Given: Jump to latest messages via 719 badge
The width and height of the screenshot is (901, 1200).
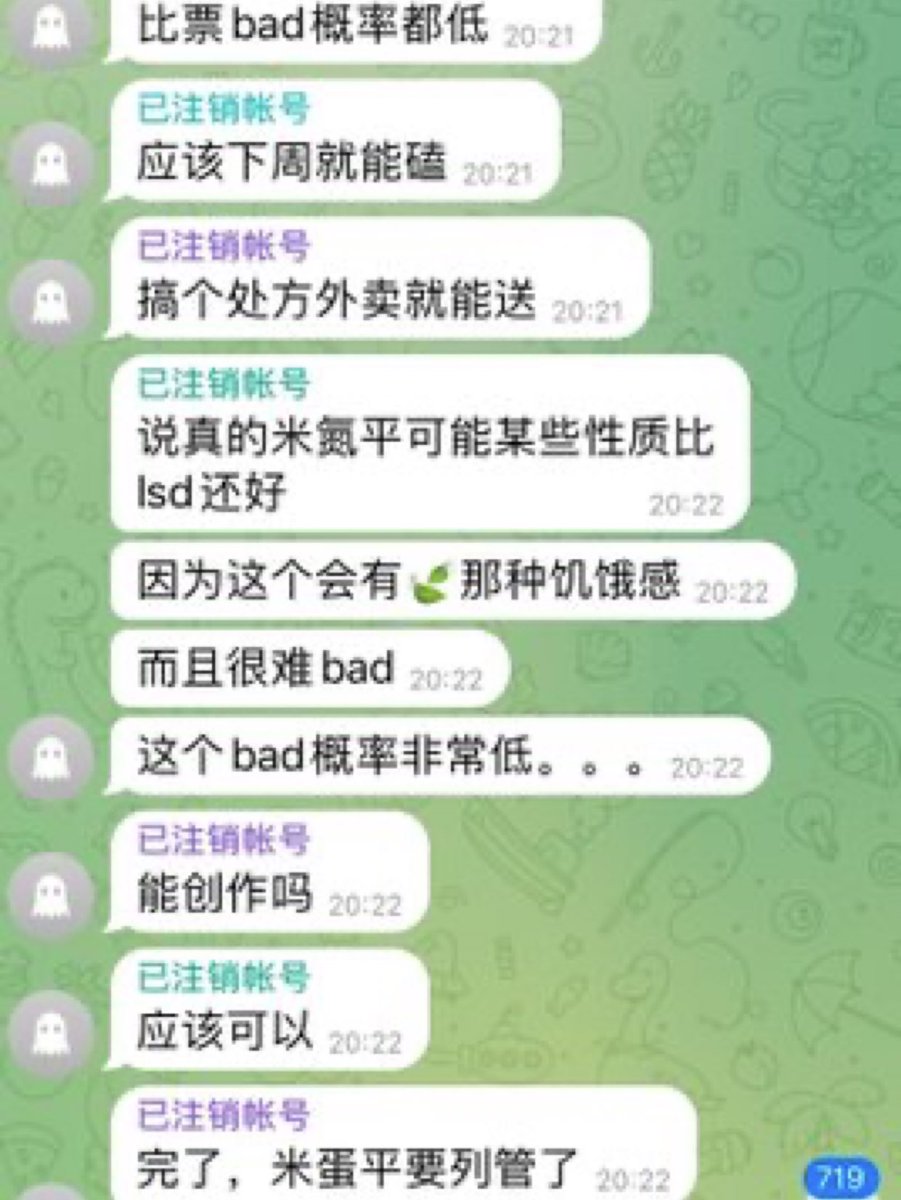Looking at the screenshot, I should 841,1178.
